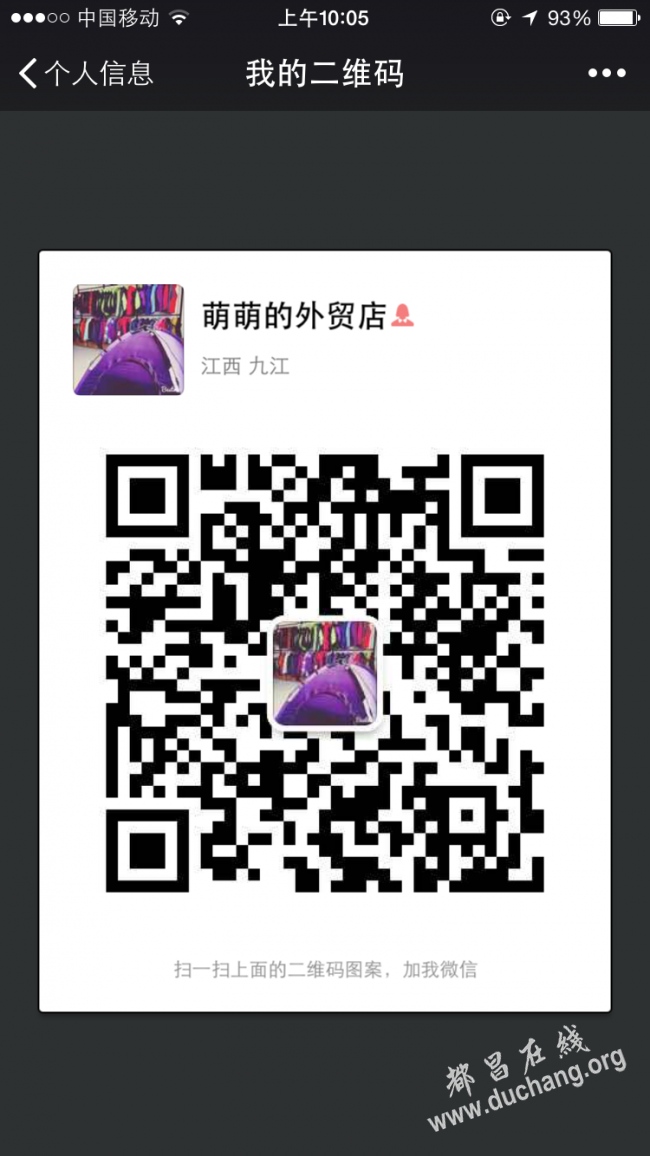This screenshot has width=650, height=1156.
Task: Open the three-dot overflow menu
Action: click(x=607, y=74)
